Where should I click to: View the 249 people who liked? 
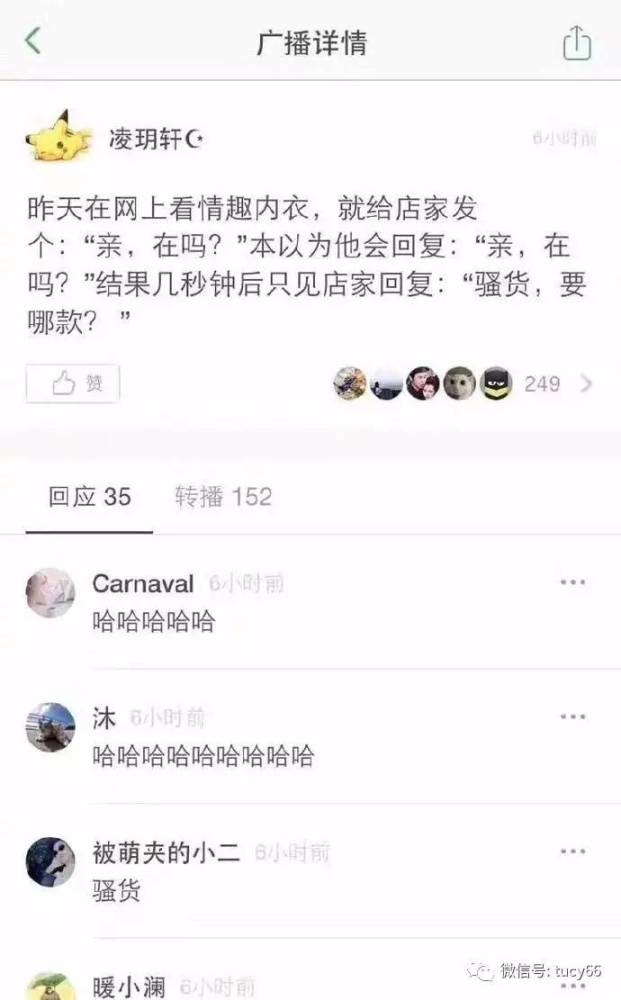[543, 384]
